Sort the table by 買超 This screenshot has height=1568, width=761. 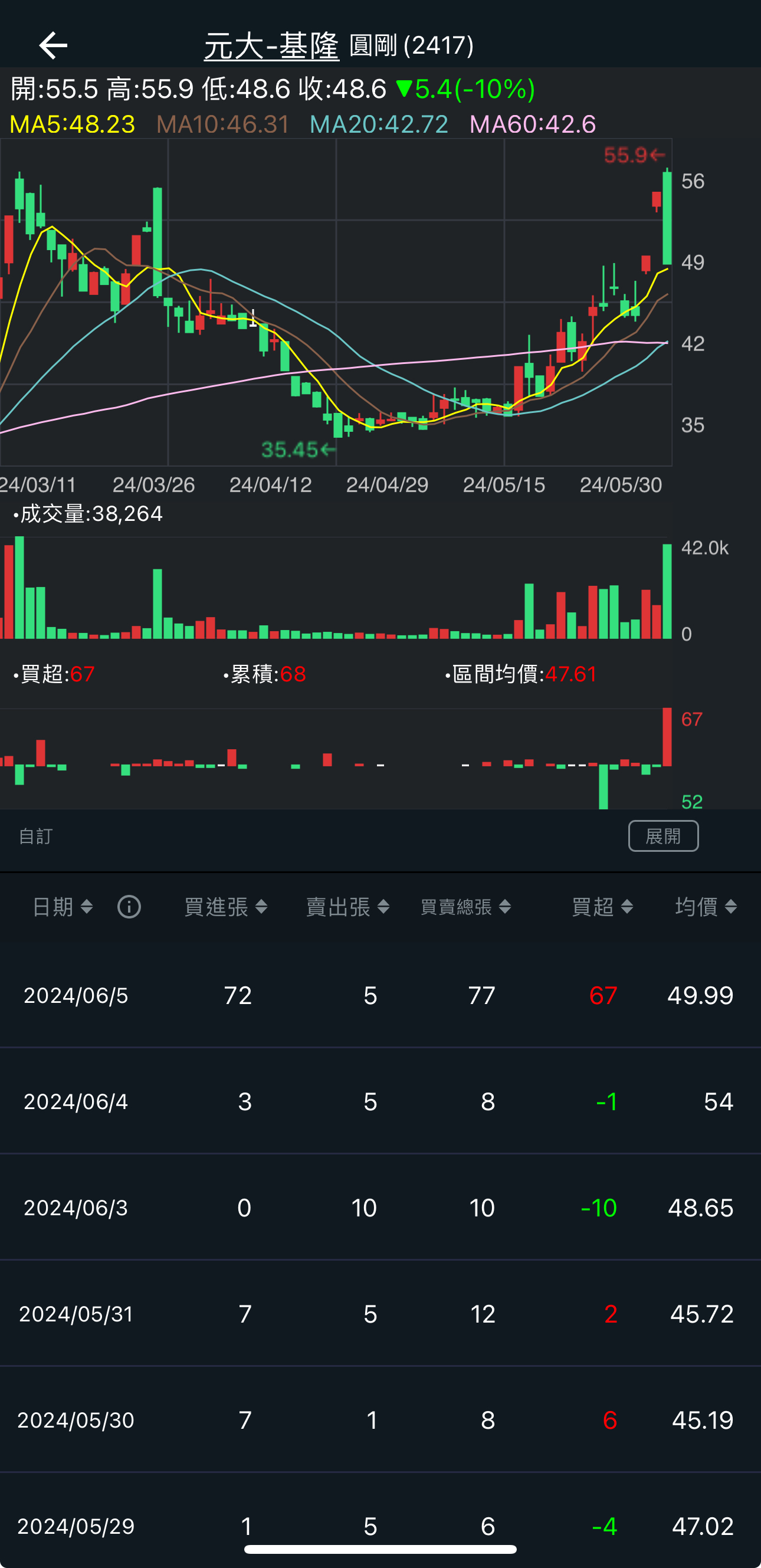tap(602, 907)
